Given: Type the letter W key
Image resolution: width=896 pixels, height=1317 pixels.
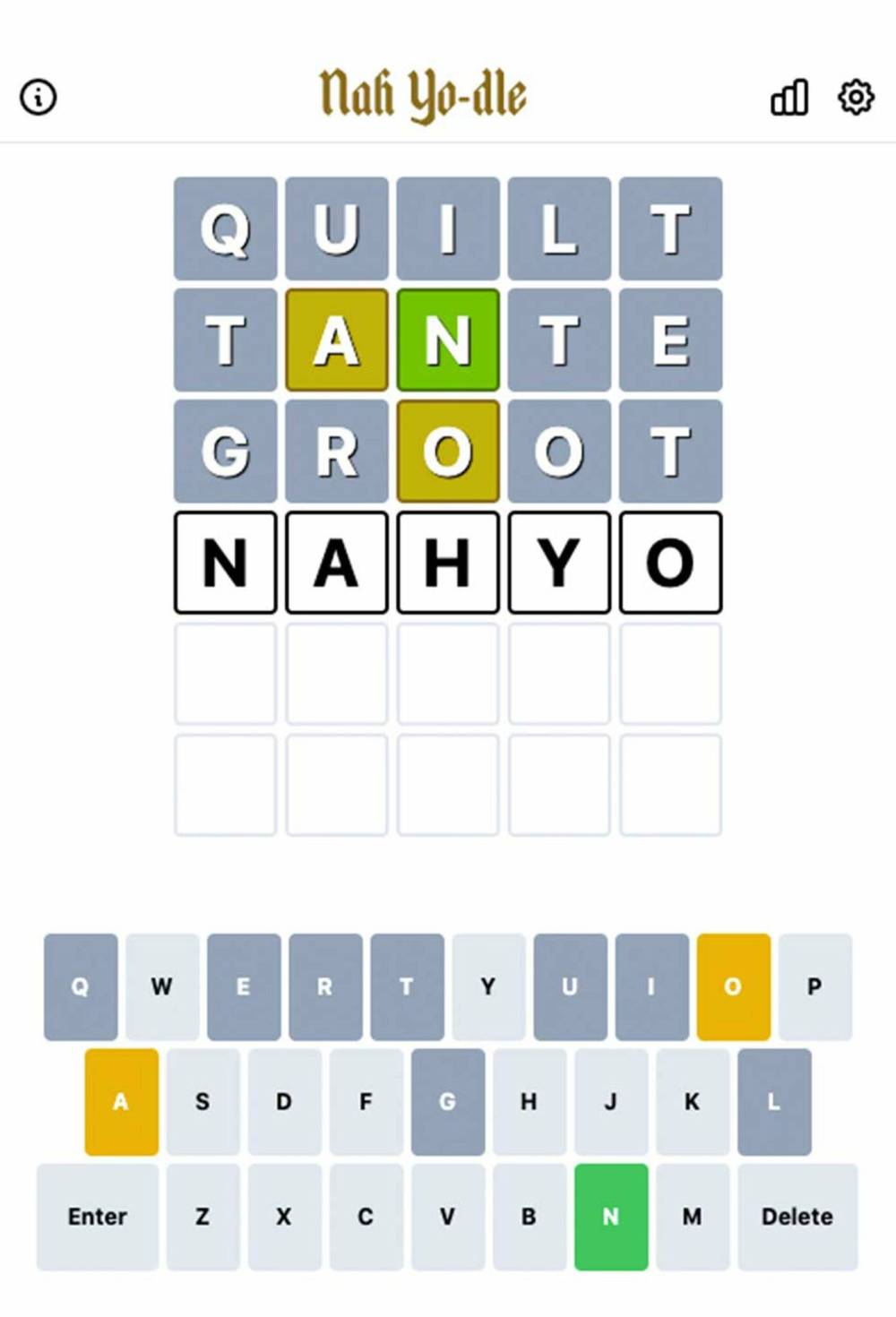Looking at the screenshot, I should coord(162,986).
